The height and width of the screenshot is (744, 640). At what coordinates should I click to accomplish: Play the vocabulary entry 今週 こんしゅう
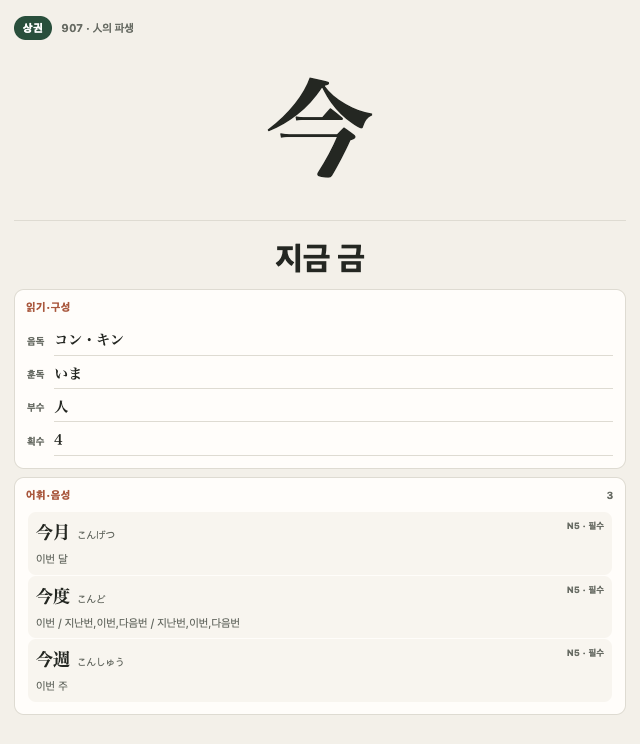(320, 670)
